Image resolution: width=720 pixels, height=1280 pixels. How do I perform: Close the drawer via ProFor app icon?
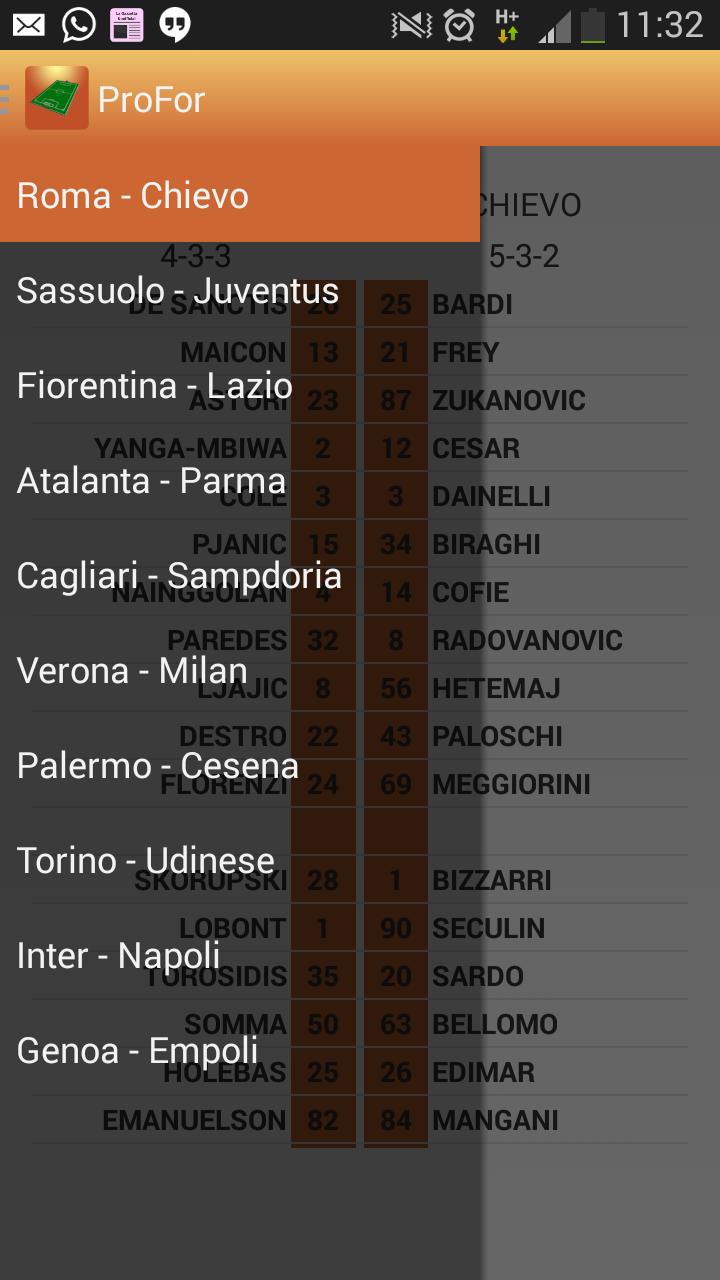point(56,98)
